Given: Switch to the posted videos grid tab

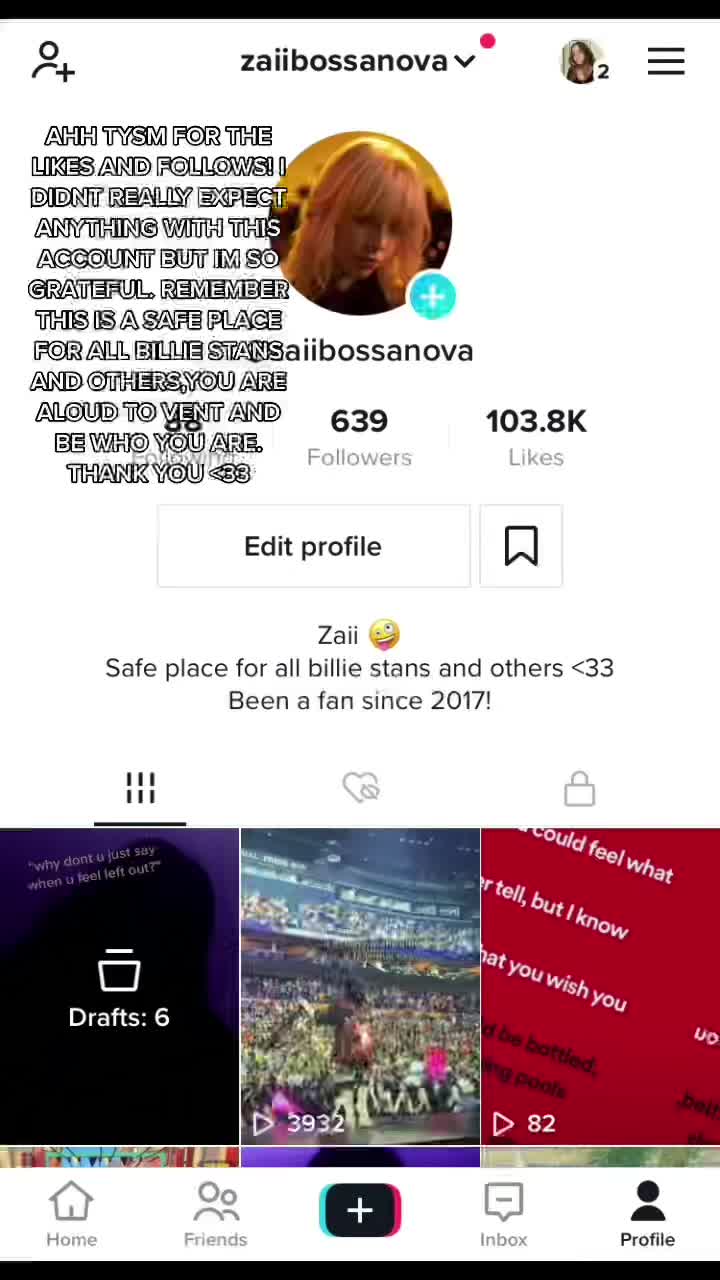Looking at the screenshot, I should [140, 789].
